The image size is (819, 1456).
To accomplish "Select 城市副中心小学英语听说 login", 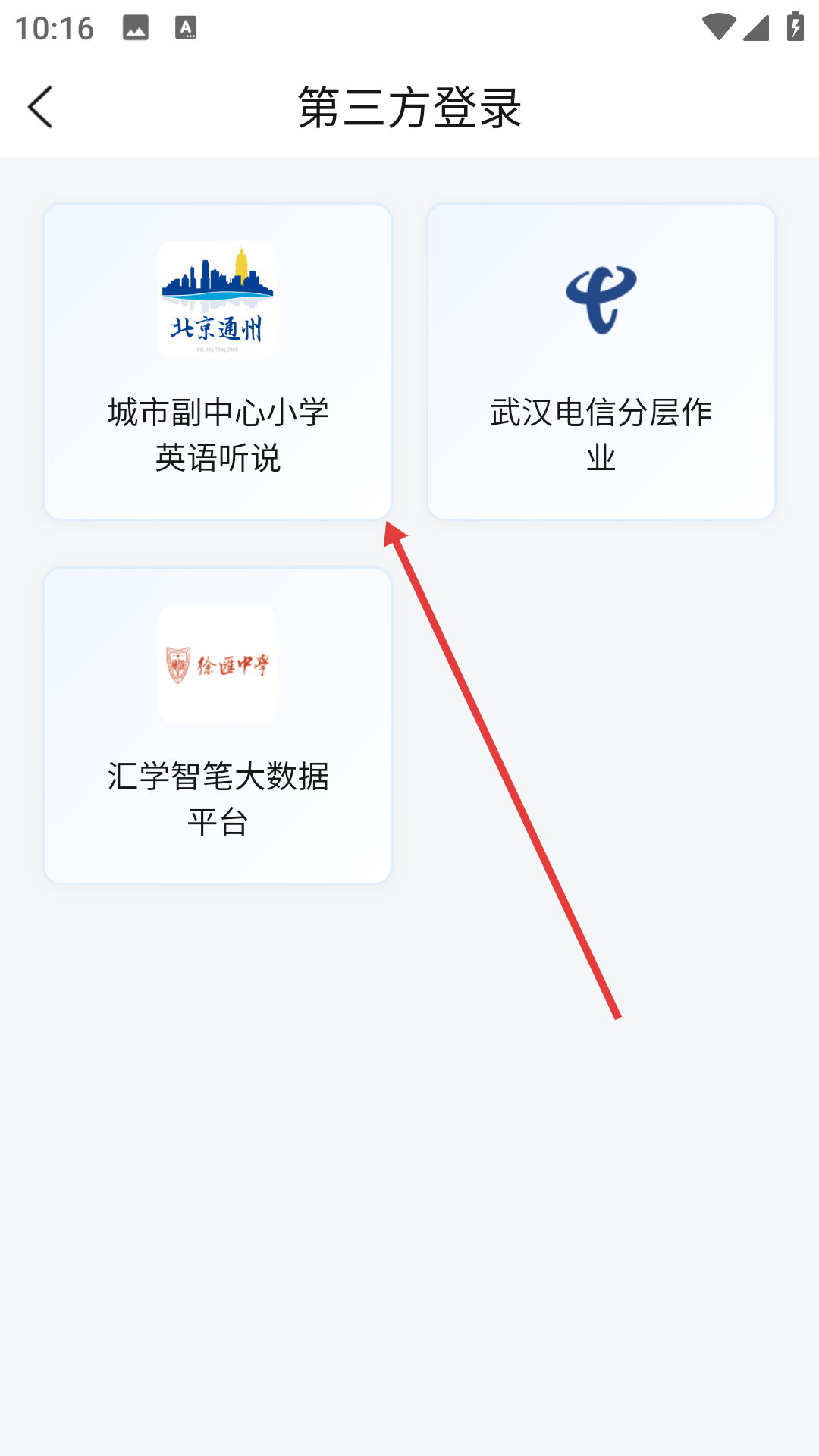I will (218, 362).
